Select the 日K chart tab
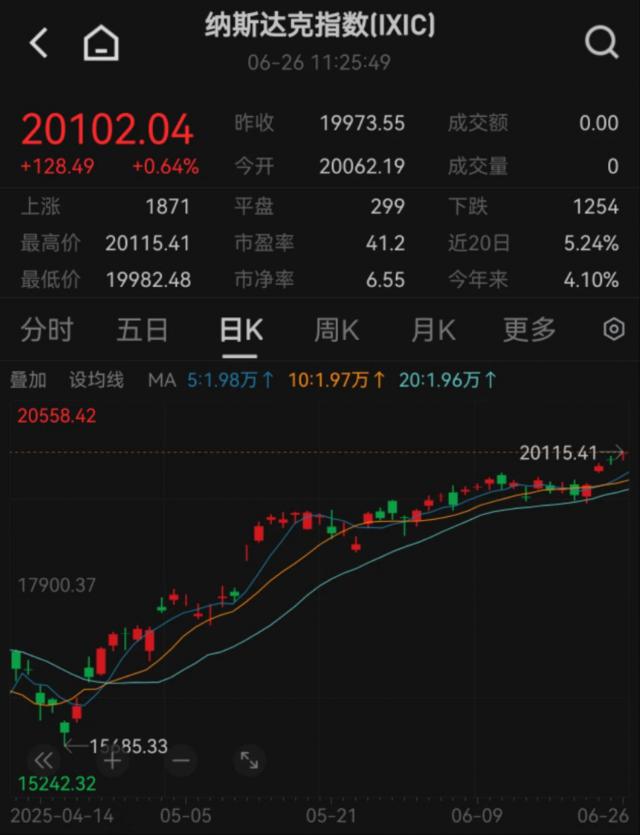The image size is (640, 835). point(241,330)
